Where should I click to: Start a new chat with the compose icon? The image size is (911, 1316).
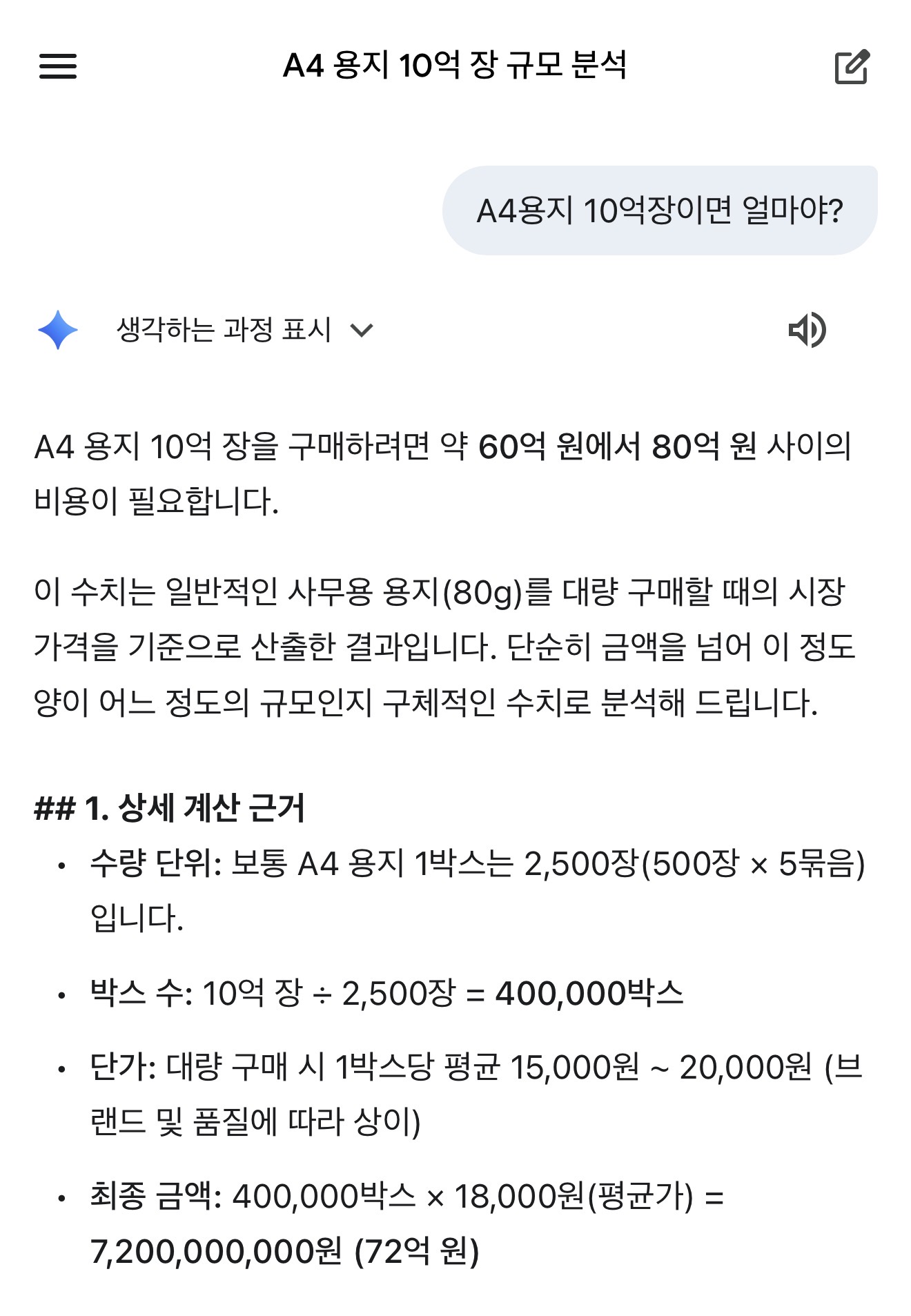click(x=852, y=67)
